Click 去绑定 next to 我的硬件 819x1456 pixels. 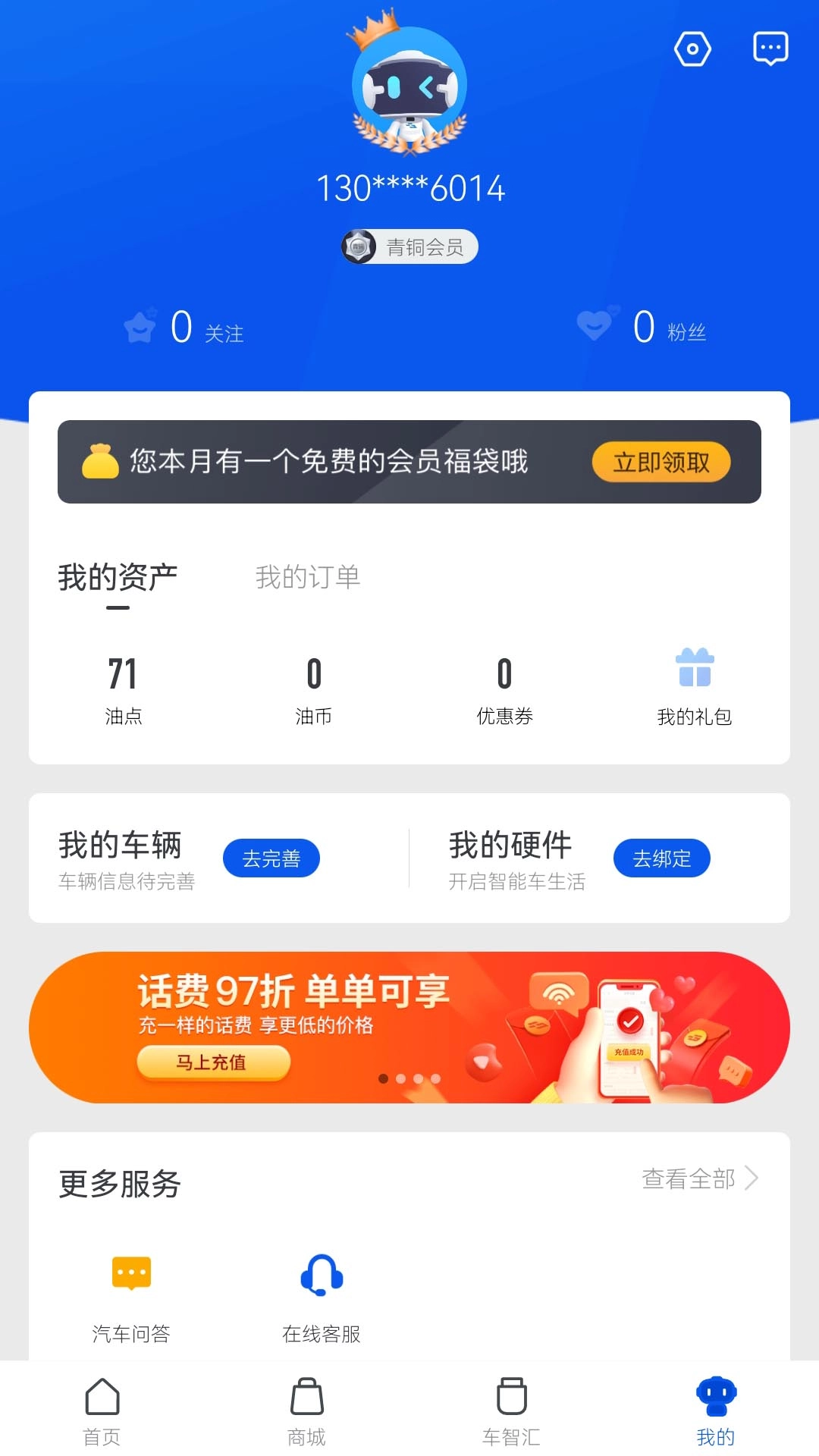click(661, 858)
